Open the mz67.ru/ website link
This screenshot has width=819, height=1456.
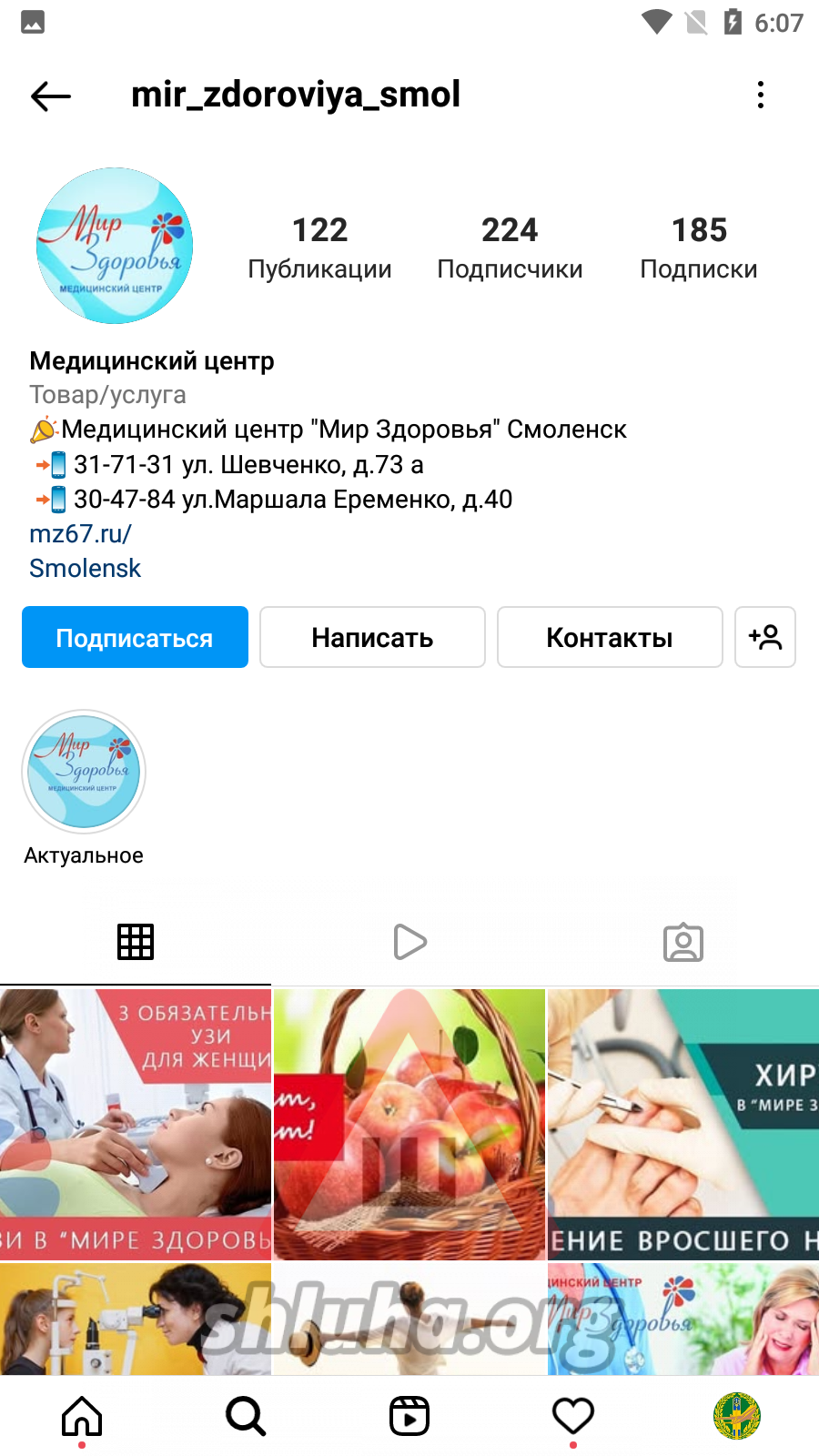pyautogui.click(x=81, y=533)
